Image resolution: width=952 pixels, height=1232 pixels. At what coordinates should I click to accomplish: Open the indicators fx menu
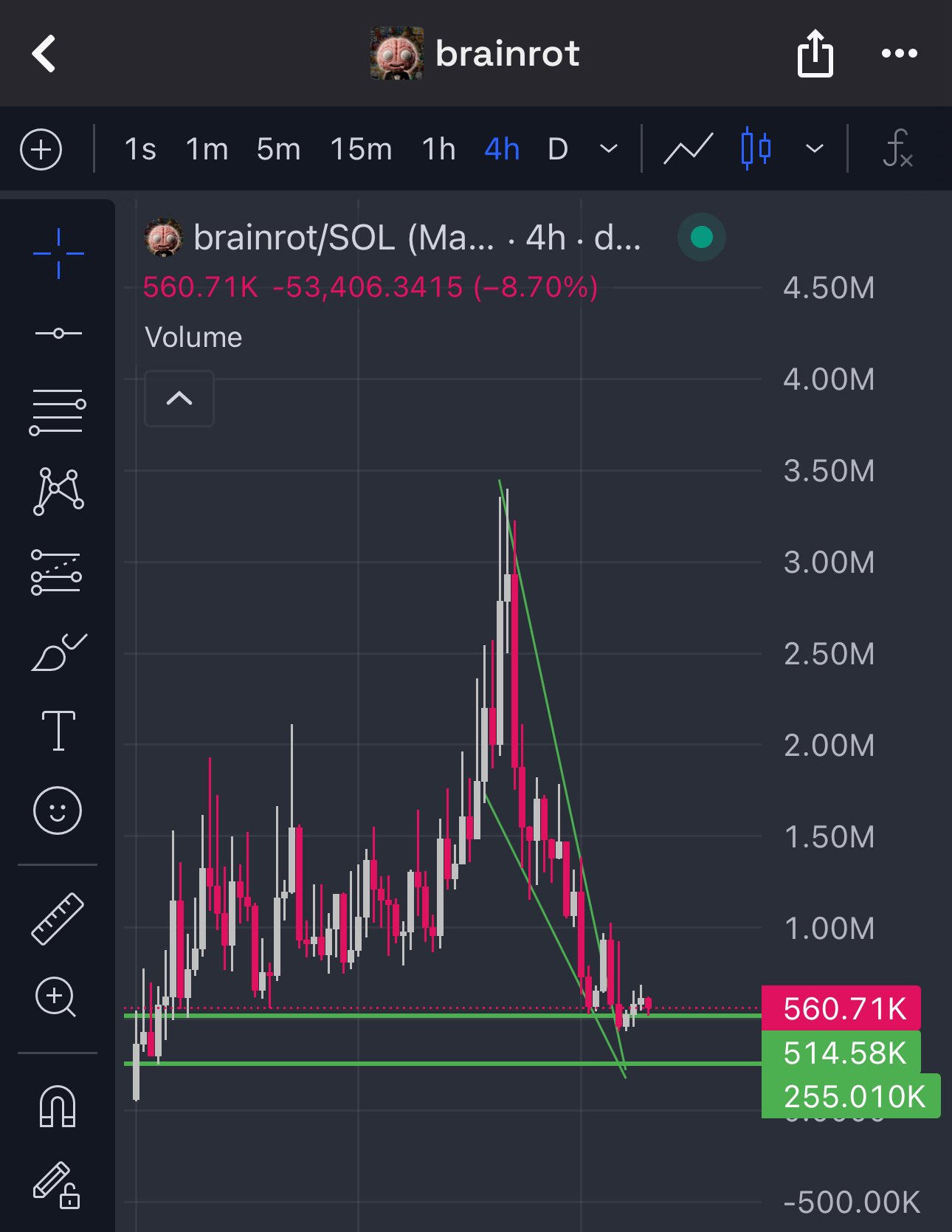[x=897, y=149]
